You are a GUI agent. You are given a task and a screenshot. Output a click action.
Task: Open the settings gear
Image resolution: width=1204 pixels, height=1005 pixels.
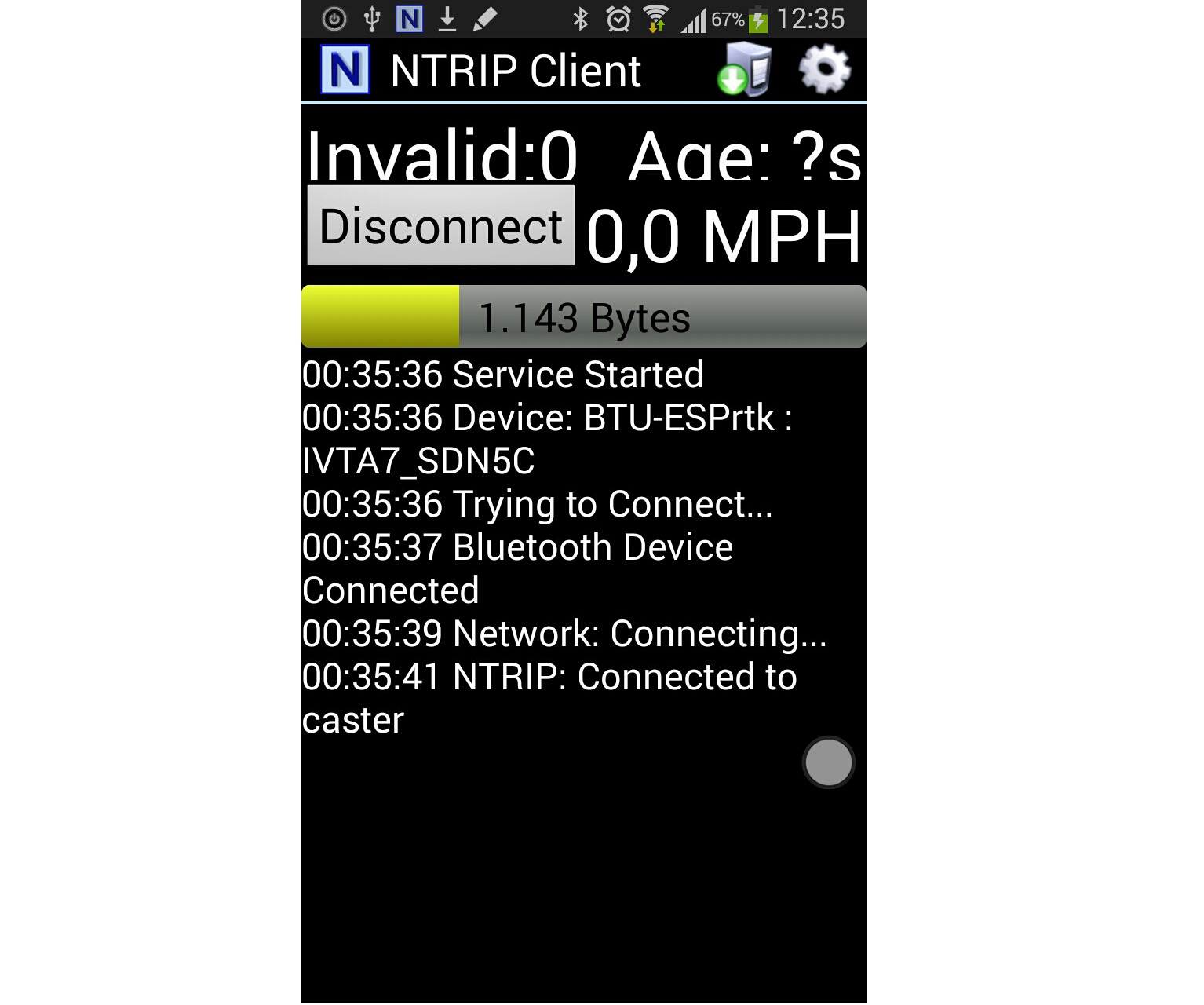823,70
